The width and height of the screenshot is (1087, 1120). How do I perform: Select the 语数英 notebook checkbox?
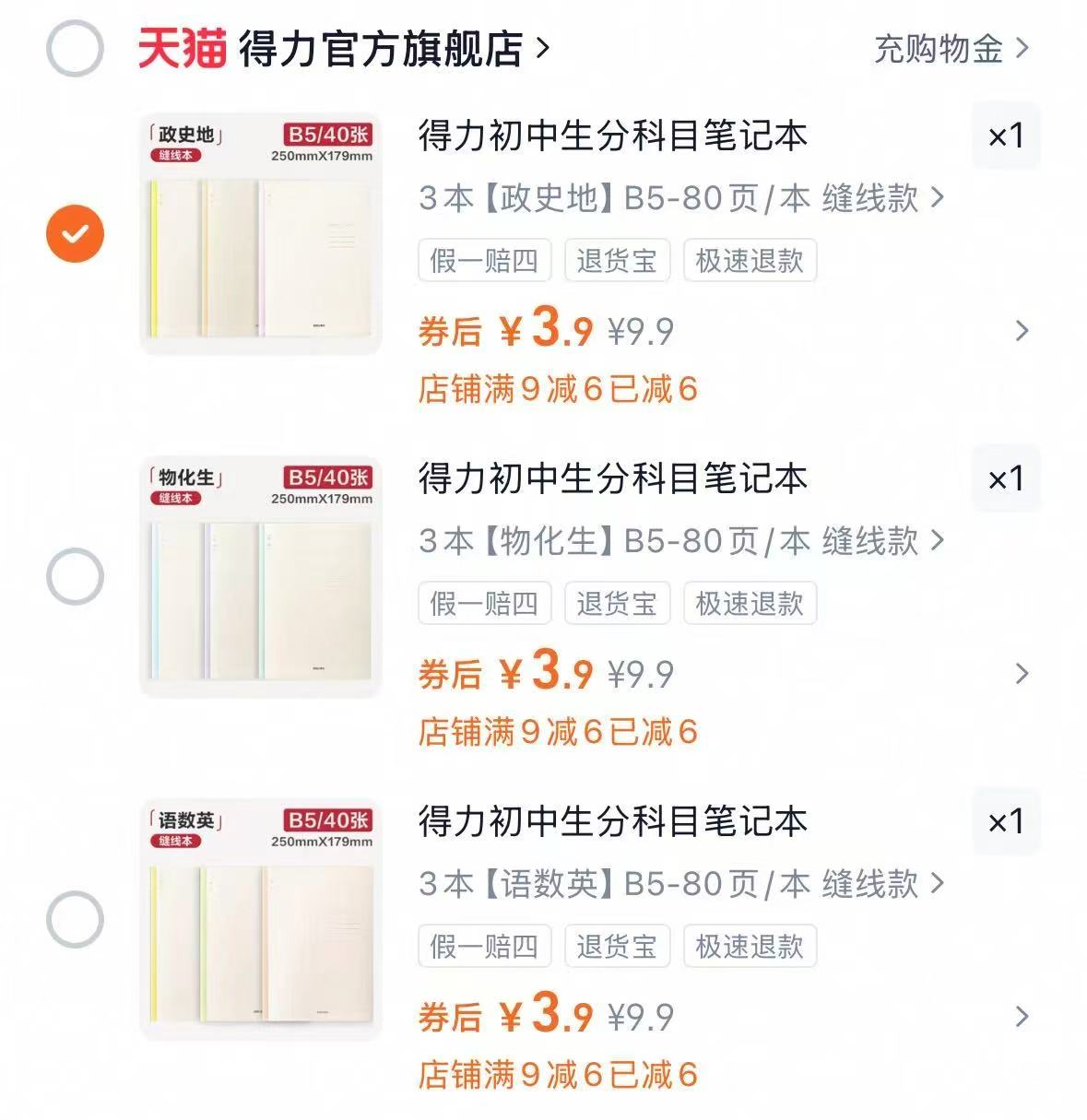click(74, 918)
